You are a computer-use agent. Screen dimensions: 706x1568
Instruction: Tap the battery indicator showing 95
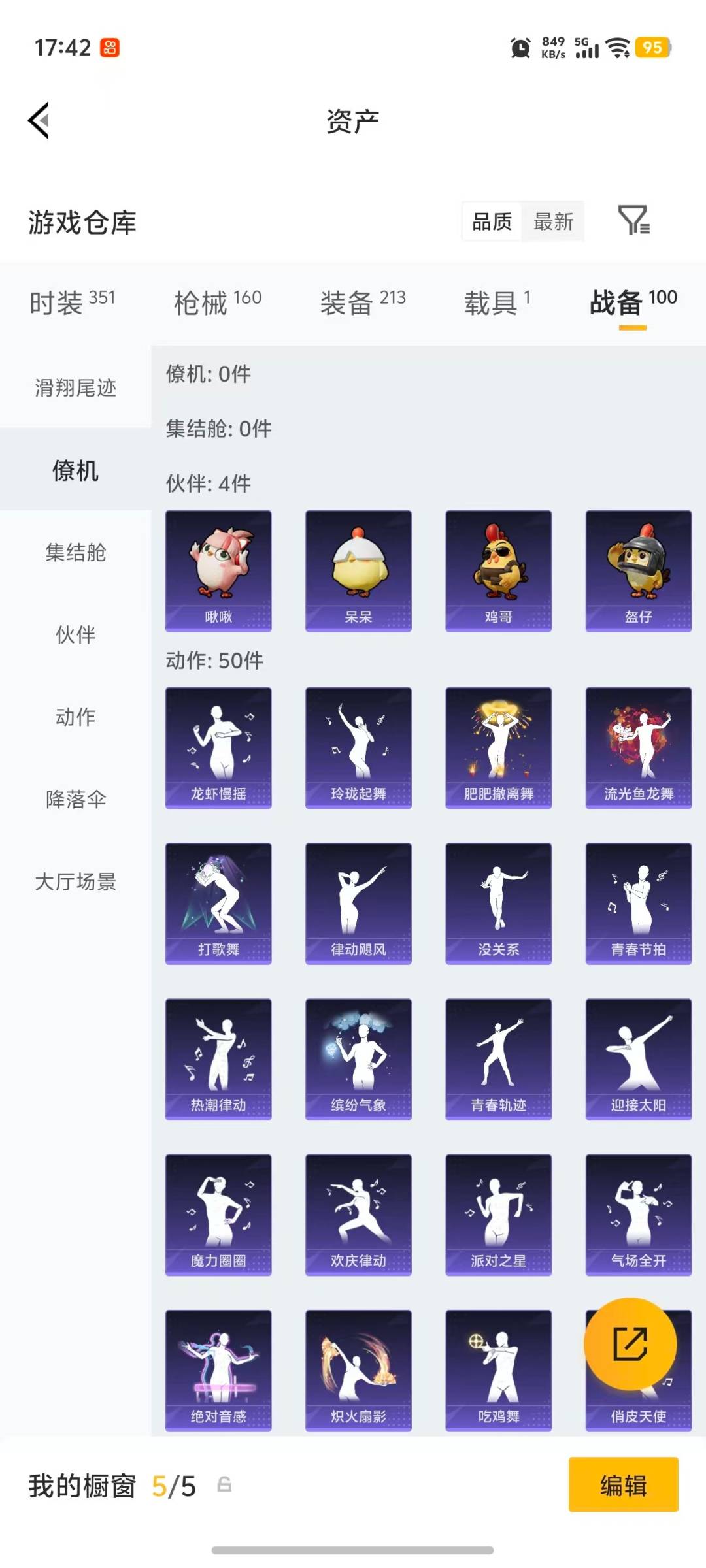point(652,48)
